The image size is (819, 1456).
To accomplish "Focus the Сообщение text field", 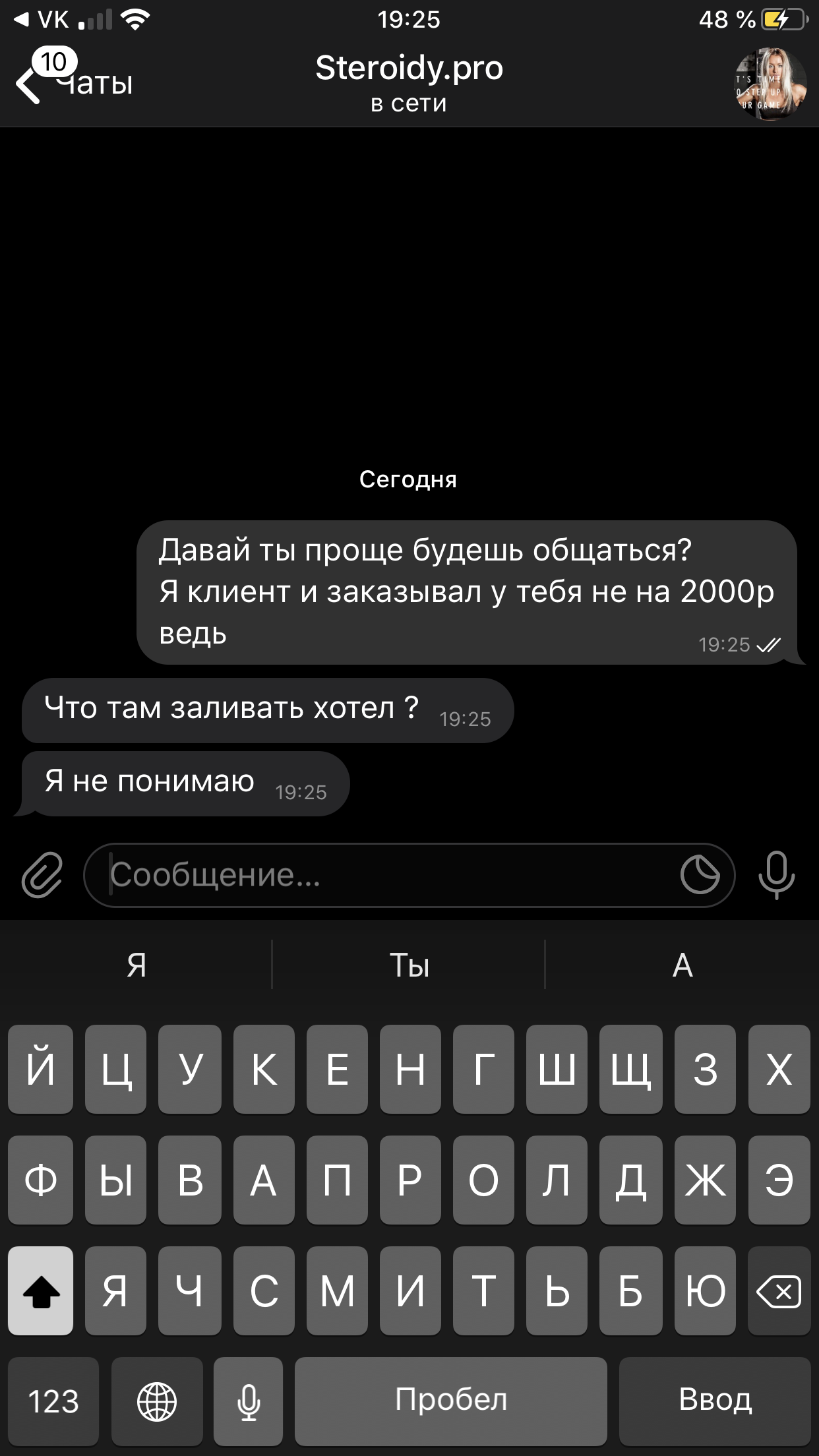I will pyautogui.click(x=389, y=875).
